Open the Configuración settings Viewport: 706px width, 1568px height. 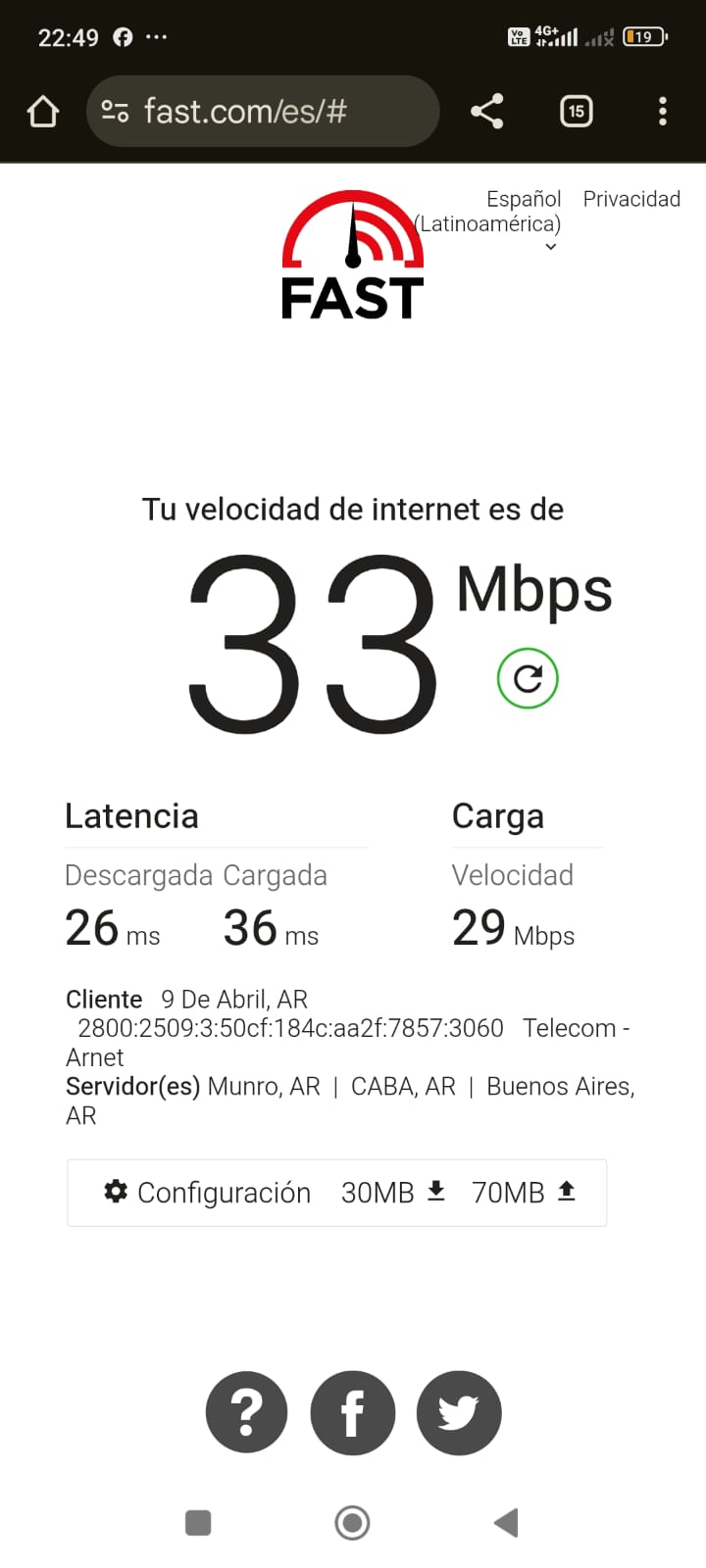click(208, 1193)
